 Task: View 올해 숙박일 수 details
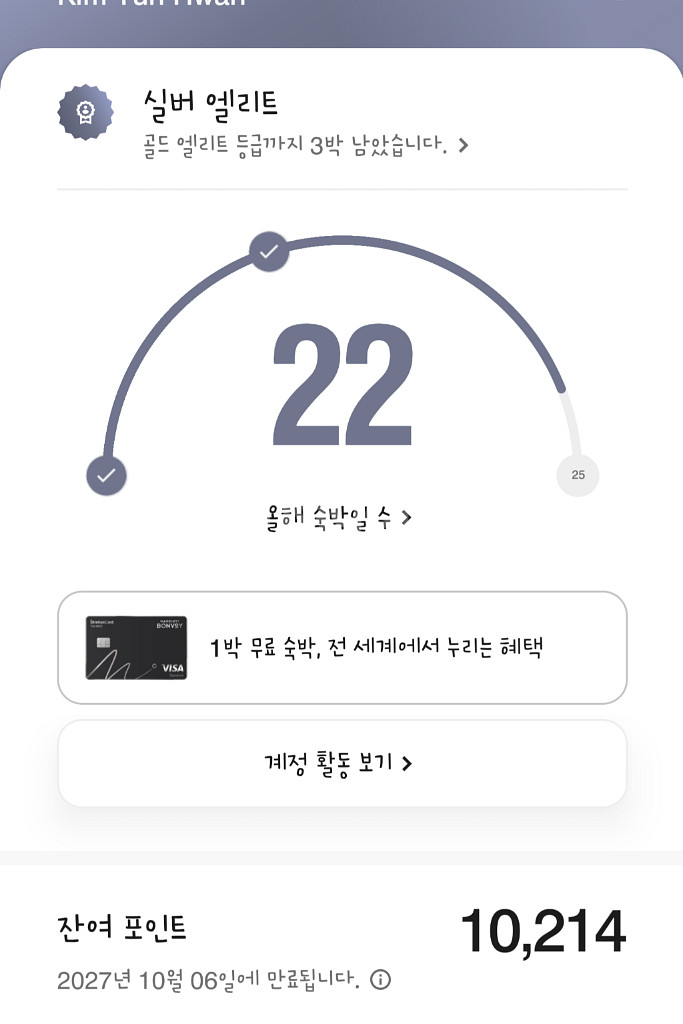tap(334, 517)
